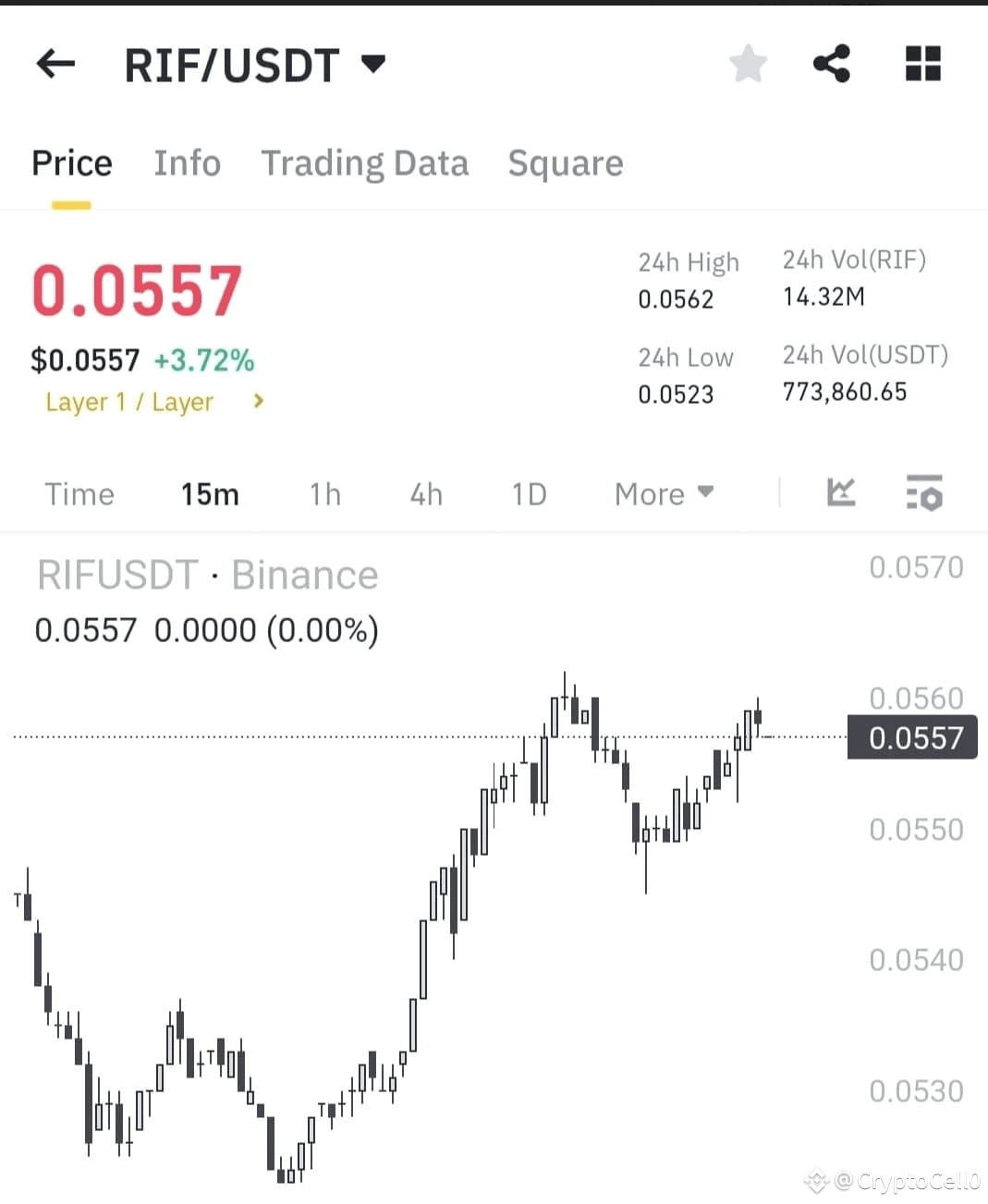Go back using the arrow

[55, 64]
